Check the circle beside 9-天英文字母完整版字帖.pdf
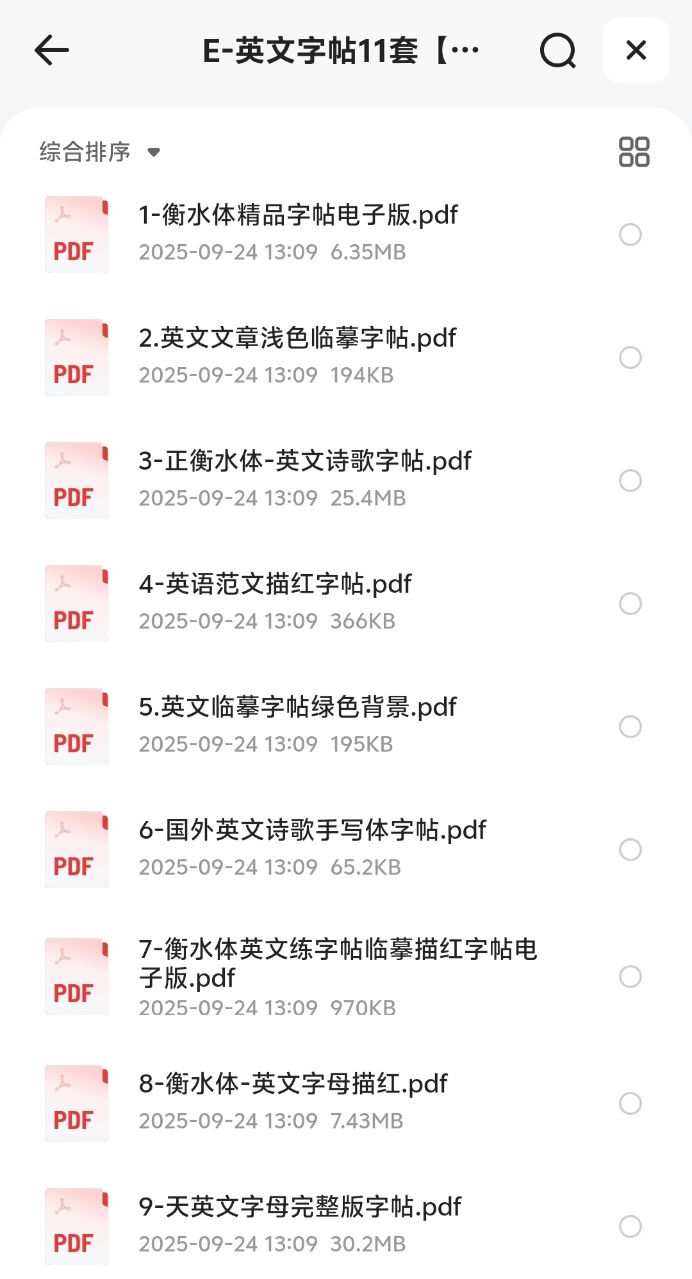The image size is (692, 1279). coord(630,1226)
